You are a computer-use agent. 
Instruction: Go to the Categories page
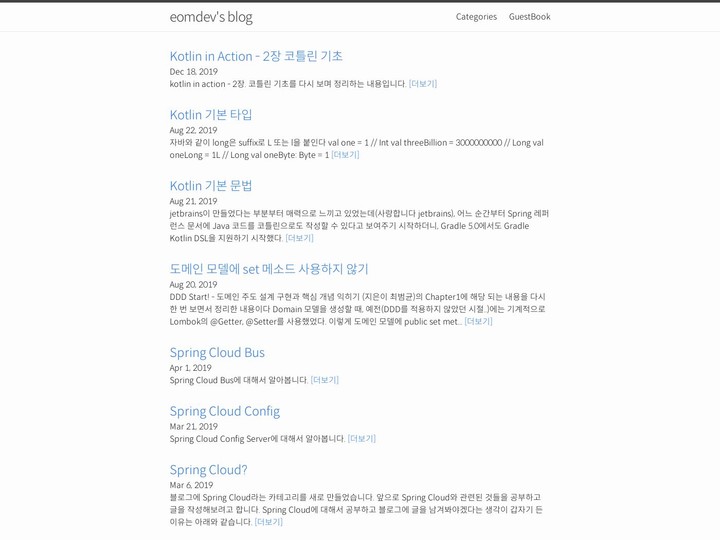476,17
